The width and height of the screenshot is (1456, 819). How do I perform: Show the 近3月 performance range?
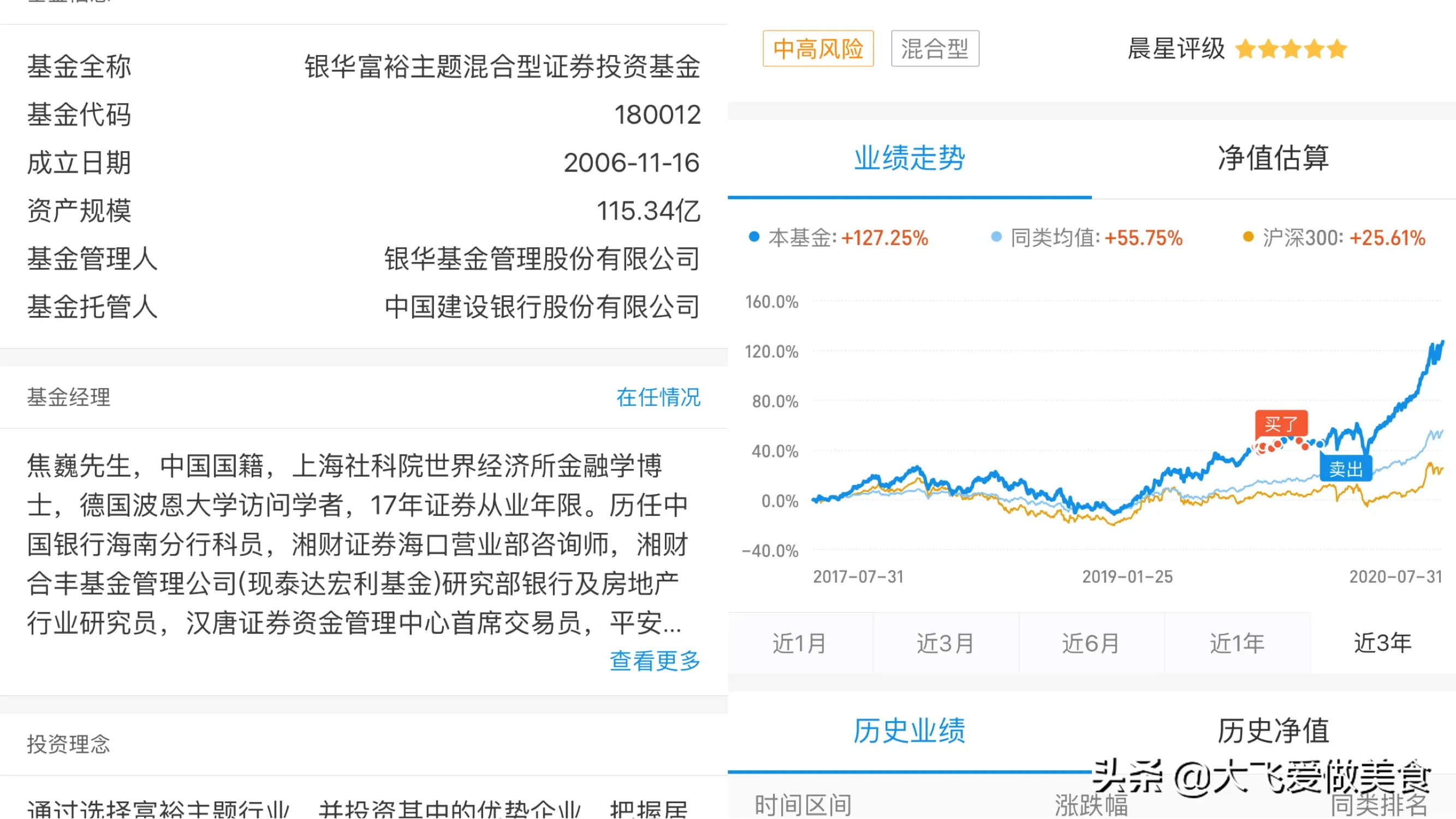pos(945,643)
